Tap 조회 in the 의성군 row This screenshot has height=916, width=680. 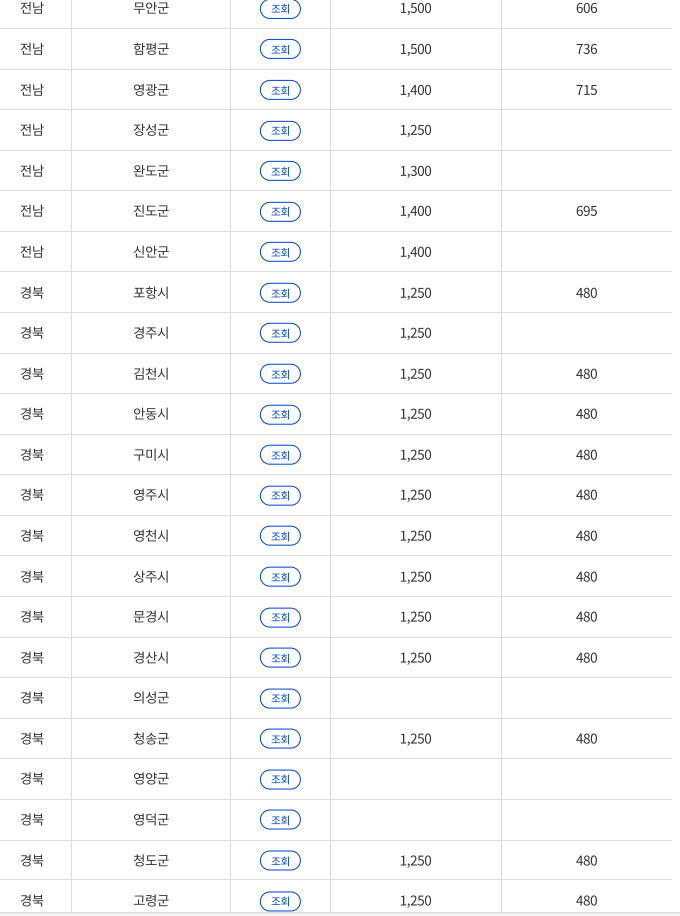[x=280, y=698]
